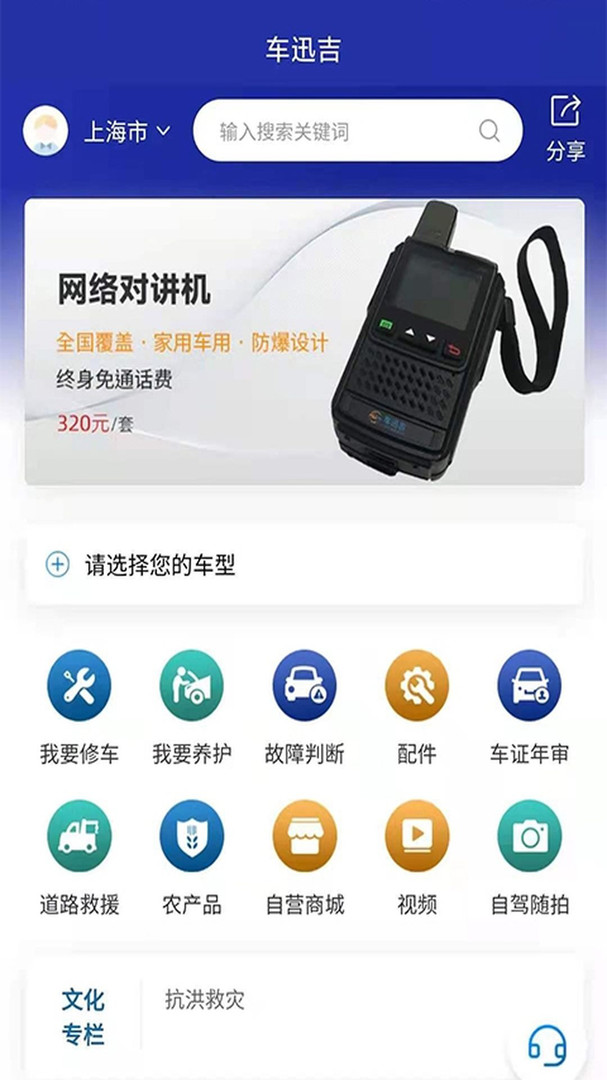Open 自营商城
The width and height of the screenshot is (607, 1080).
(x=305, y=858)
